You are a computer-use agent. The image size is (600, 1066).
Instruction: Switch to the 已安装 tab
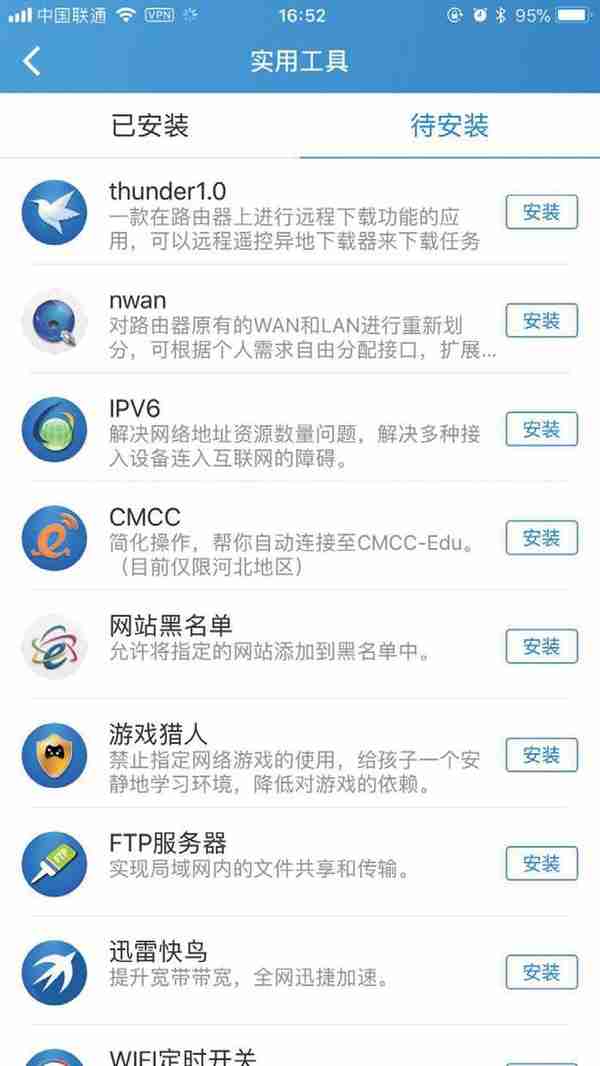(x=149, y=126)
